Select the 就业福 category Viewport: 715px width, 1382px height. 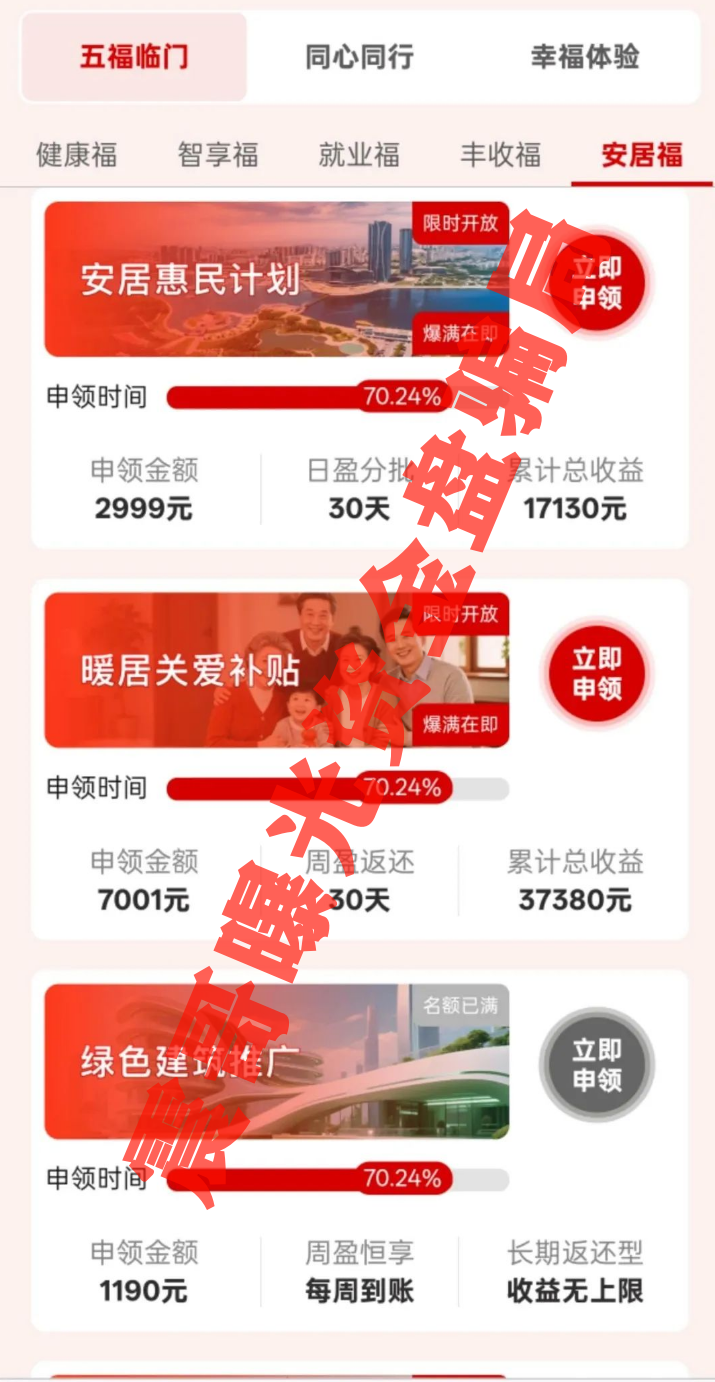[x=359, y=155]
